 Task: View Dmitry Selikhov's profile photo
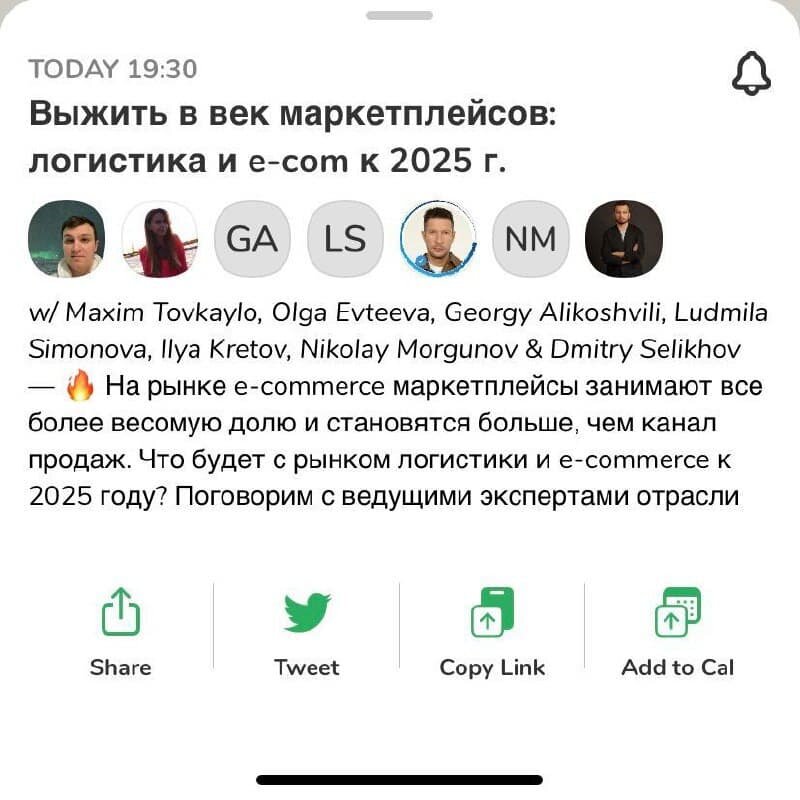click(x=623, y=239)
